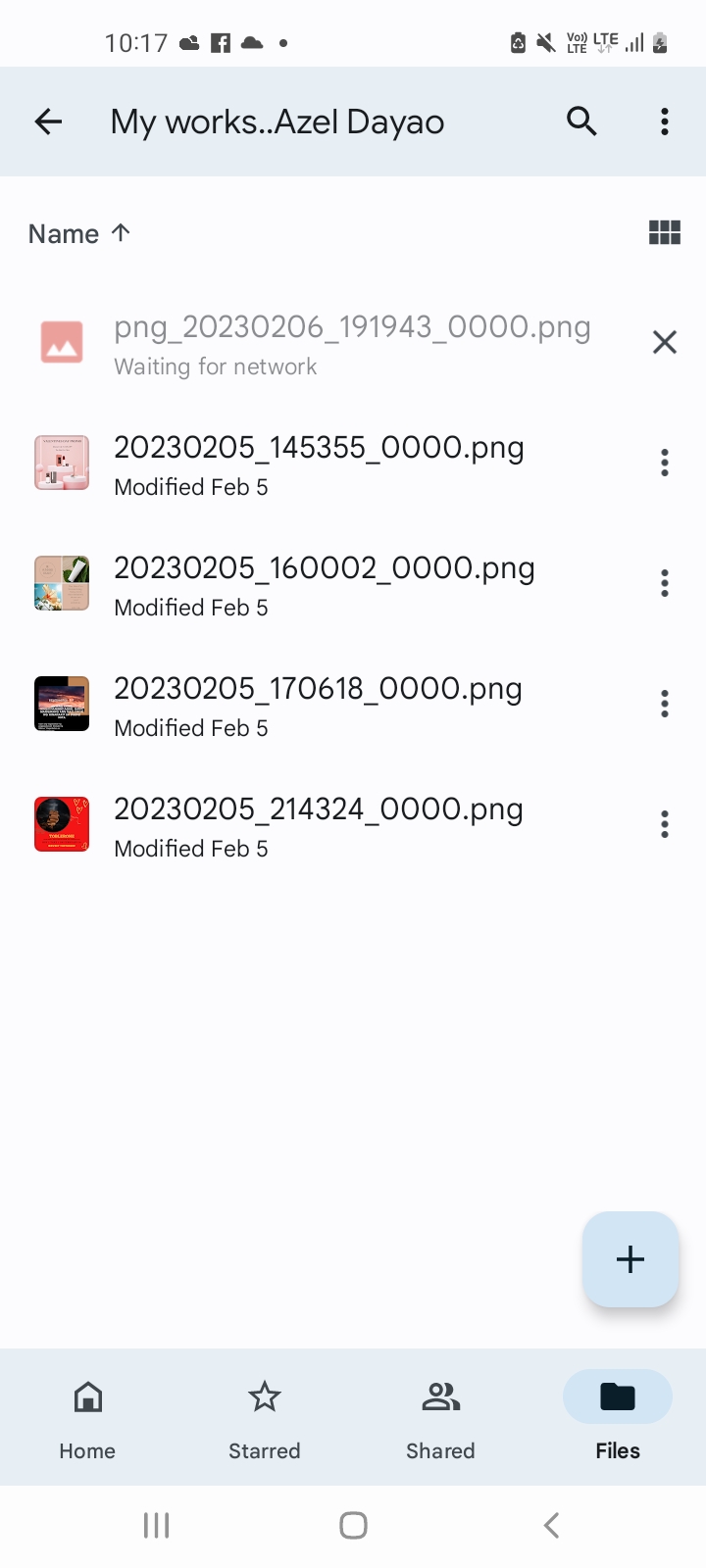Open search in the folder
Image resolution: width=706 pixels, height=1568 pixels.
pos(581,122)
